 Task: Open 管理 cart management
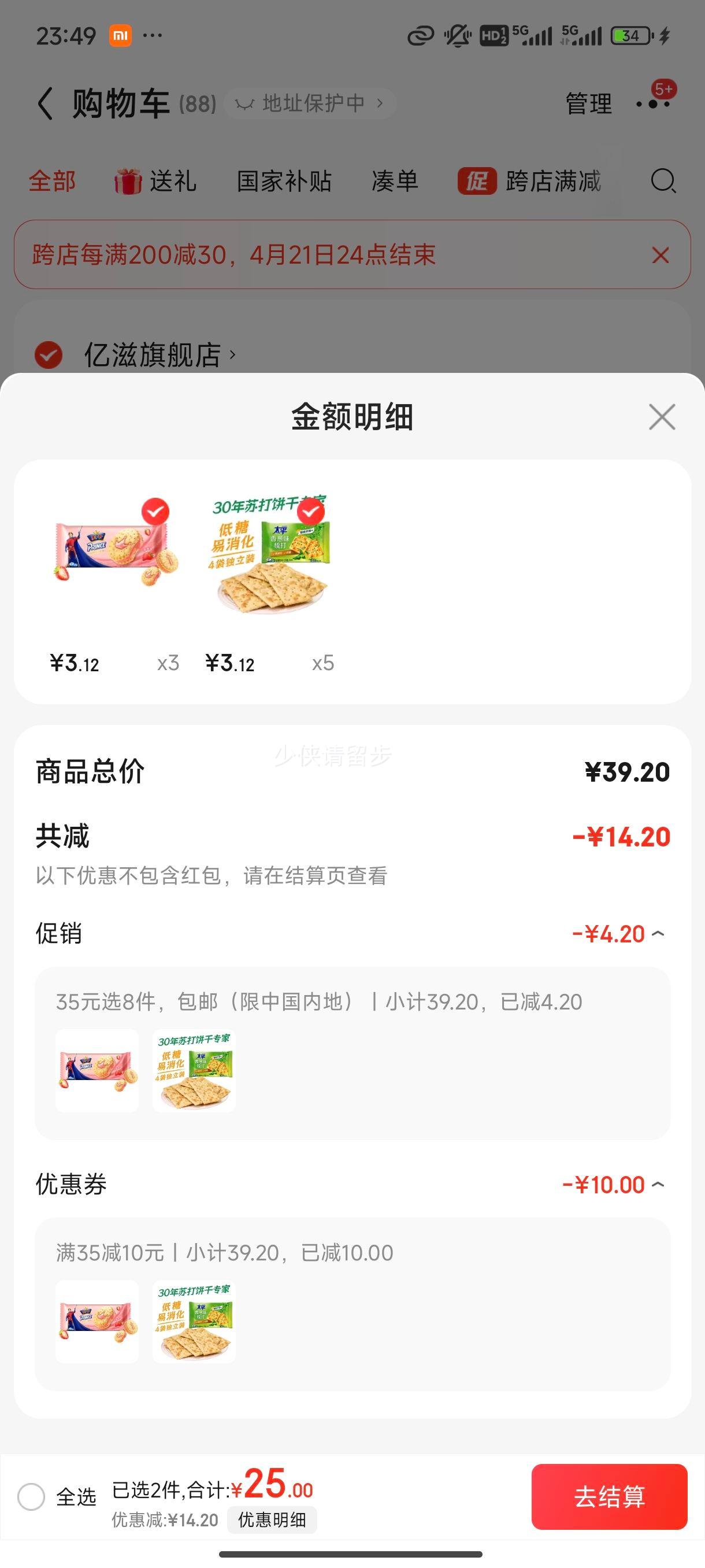coord(588,103)
